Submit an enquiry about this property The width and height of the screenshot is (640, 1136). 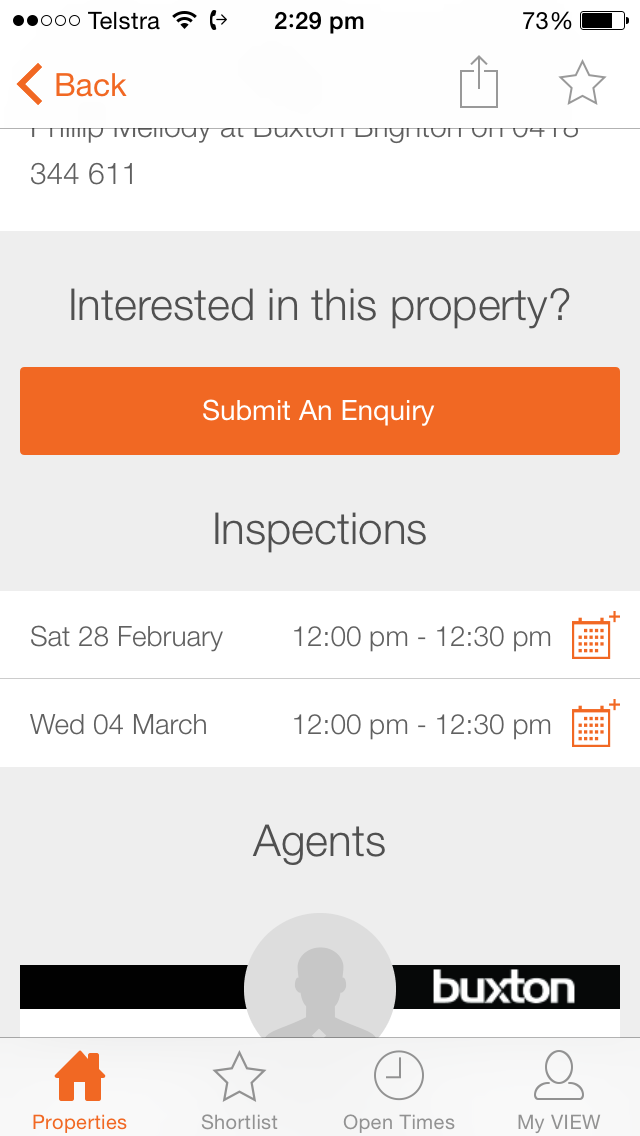tap(320, 411)
